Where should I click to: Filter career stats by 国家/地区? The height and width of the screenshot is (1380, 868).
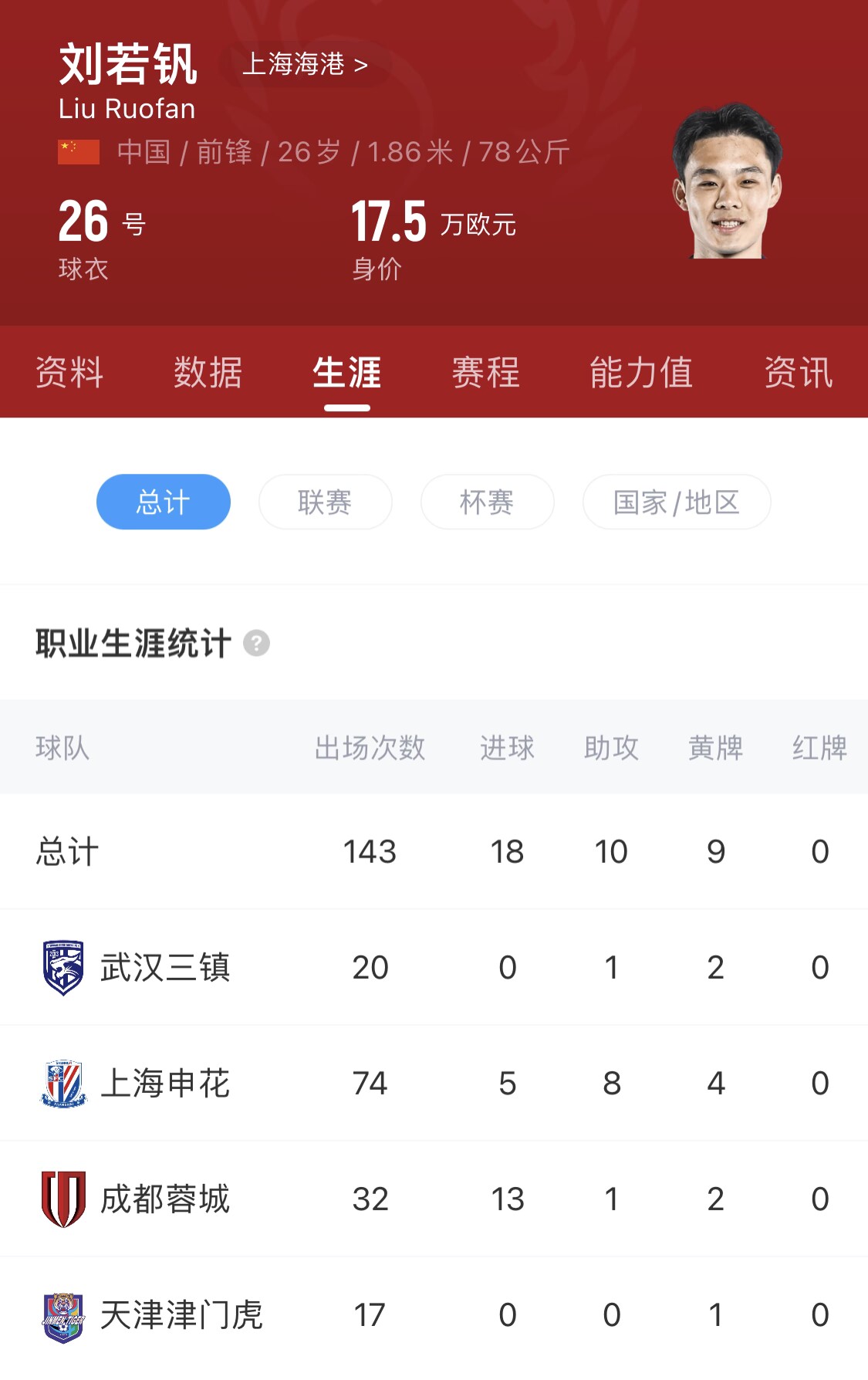(676, 502)
